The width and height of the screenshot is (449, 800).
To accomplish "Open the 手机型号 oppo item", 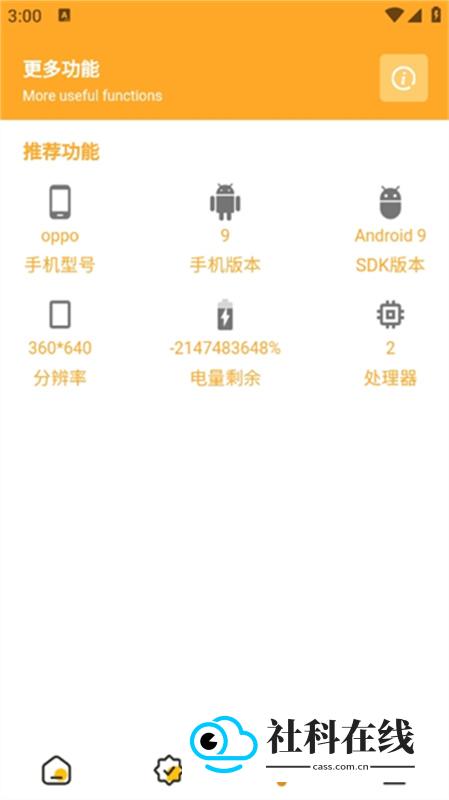I will click(60, 230).
